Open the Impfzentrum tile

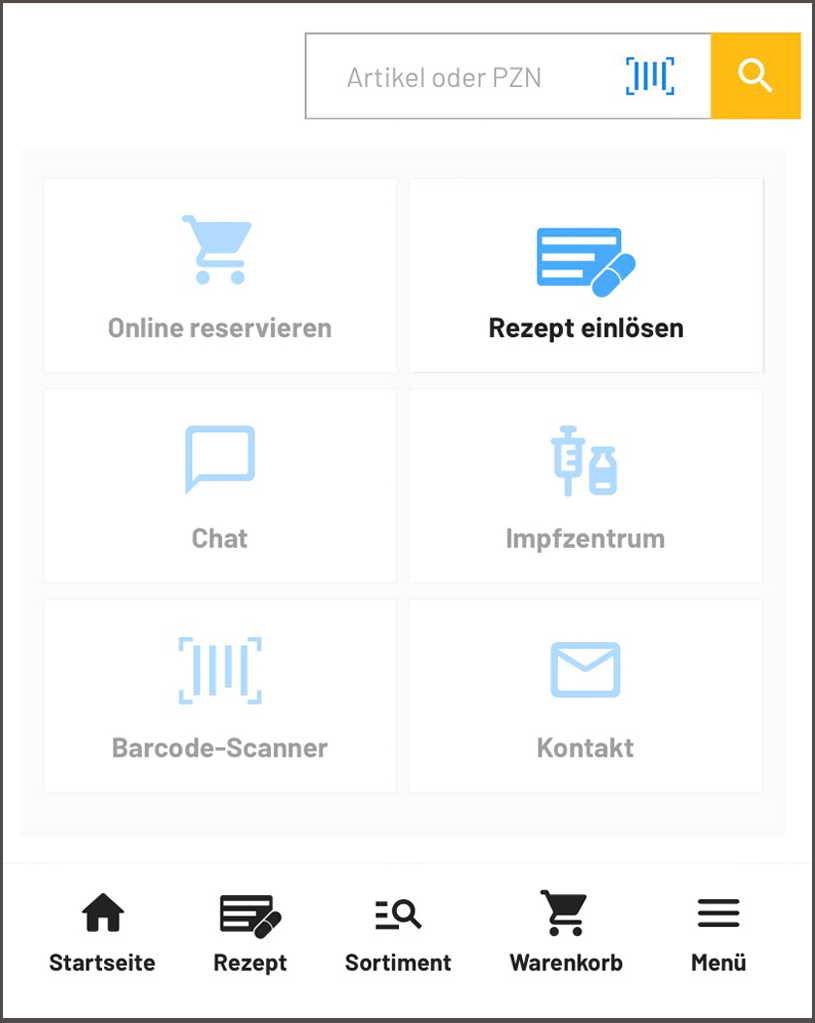pyautogui.click(x=586, y=486)
